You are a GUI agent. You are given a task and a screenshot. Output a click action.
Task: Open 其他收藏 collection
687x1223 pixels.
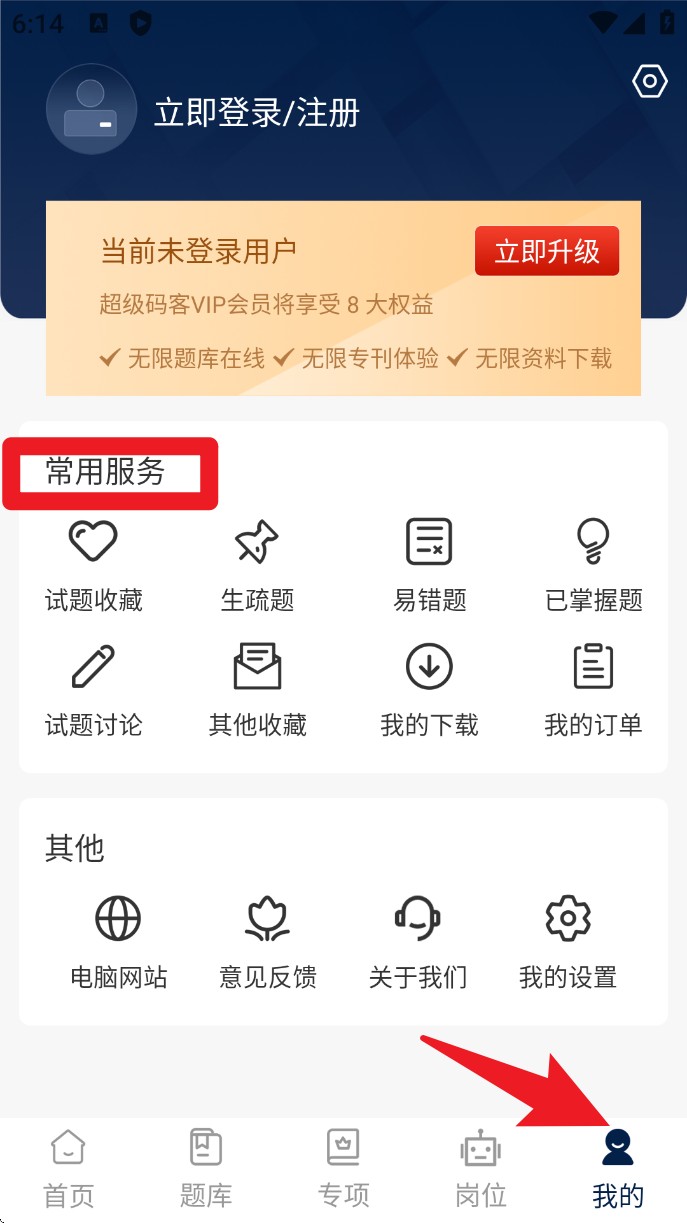point(257,691)
